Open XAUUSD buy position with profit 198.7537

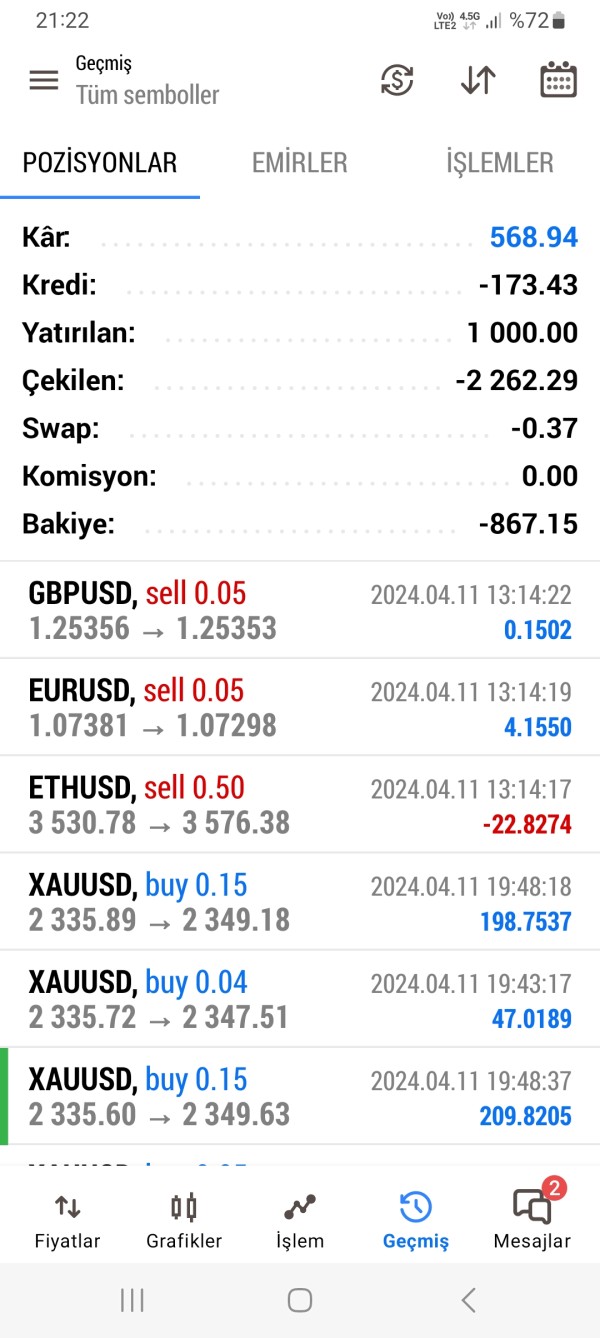coord(300,902)
